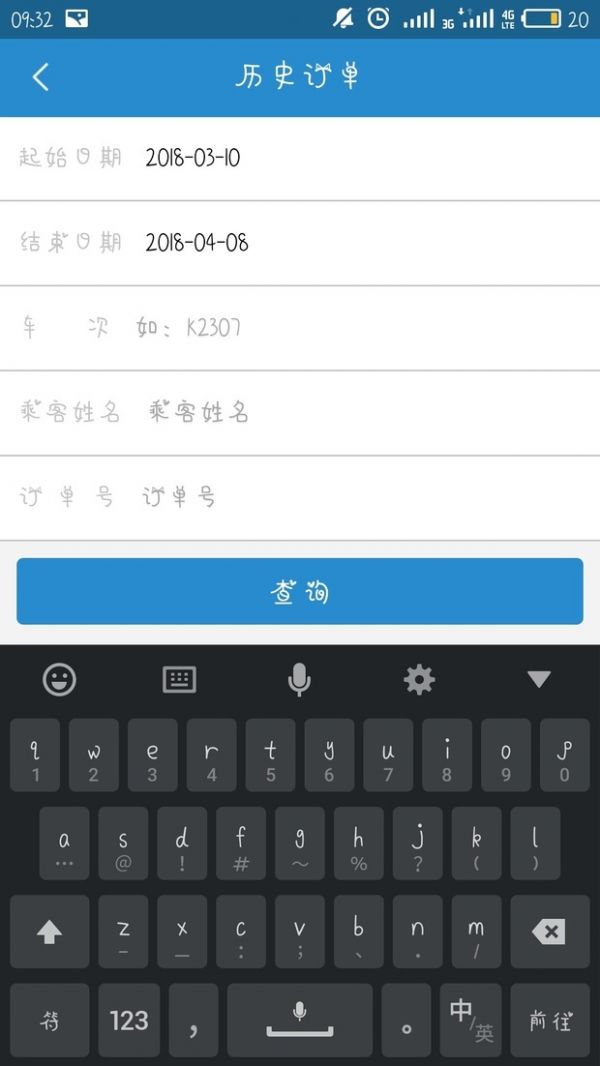Change the 结束日期 end date
The image size is (600, 1066).
pos(300,243)
